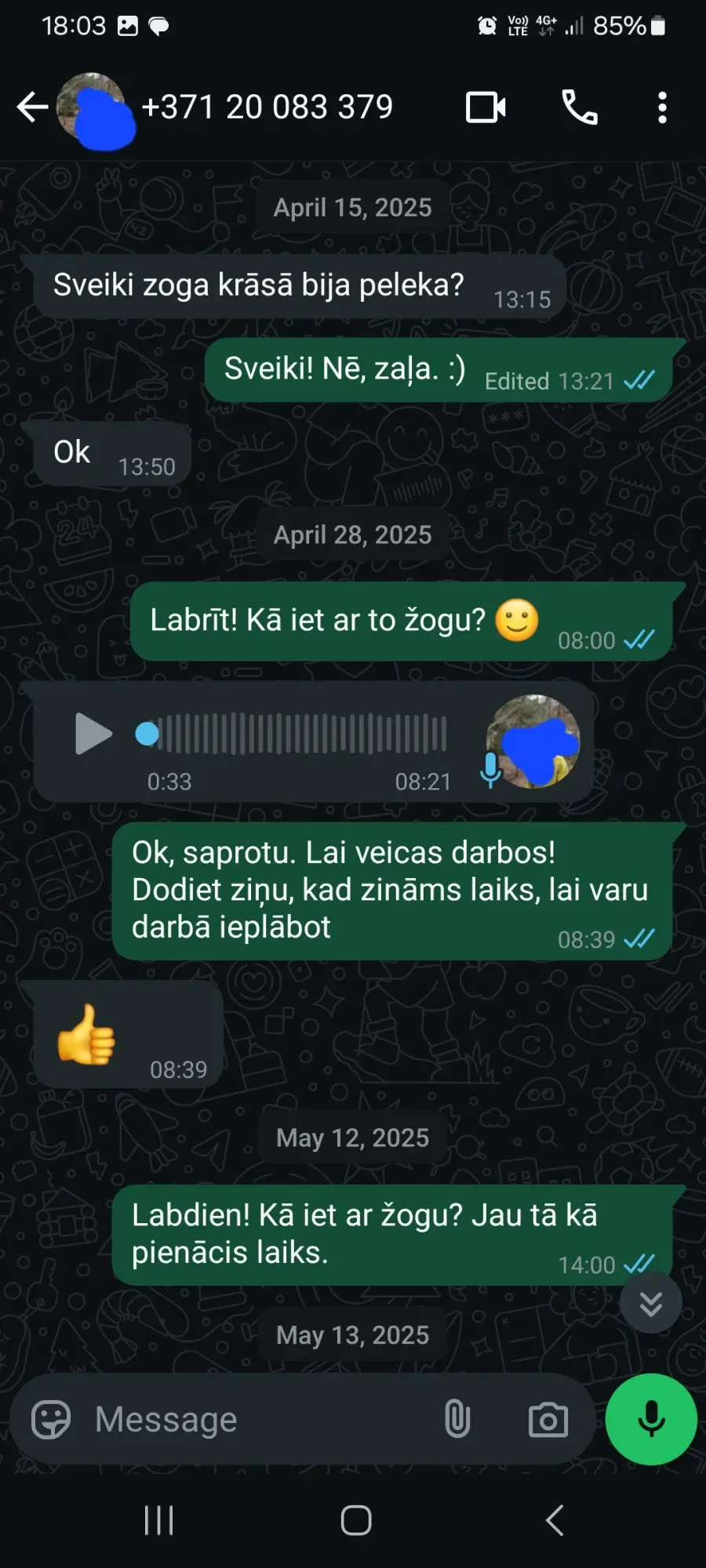Open the overflow menu

click(662, 107)
